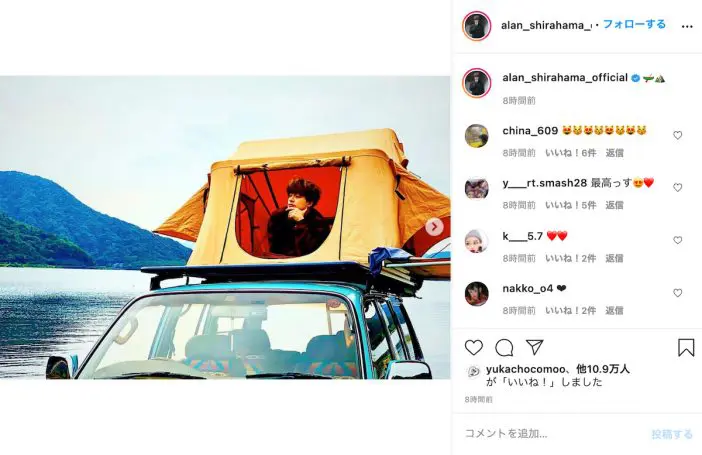Reply to nakko_o4's comment

(x=614, y=311)
